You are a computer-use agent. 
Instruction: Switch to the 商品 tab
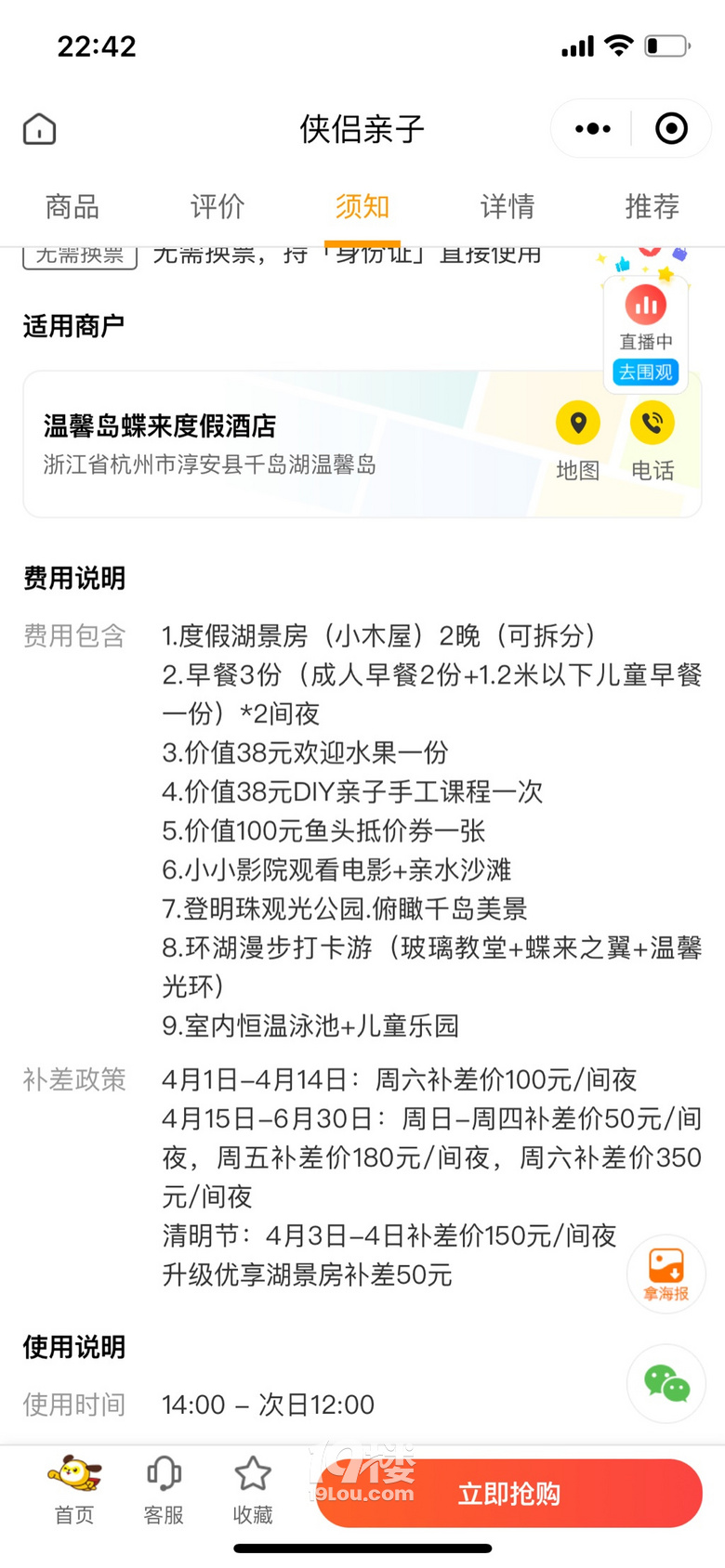click(72, 206)
